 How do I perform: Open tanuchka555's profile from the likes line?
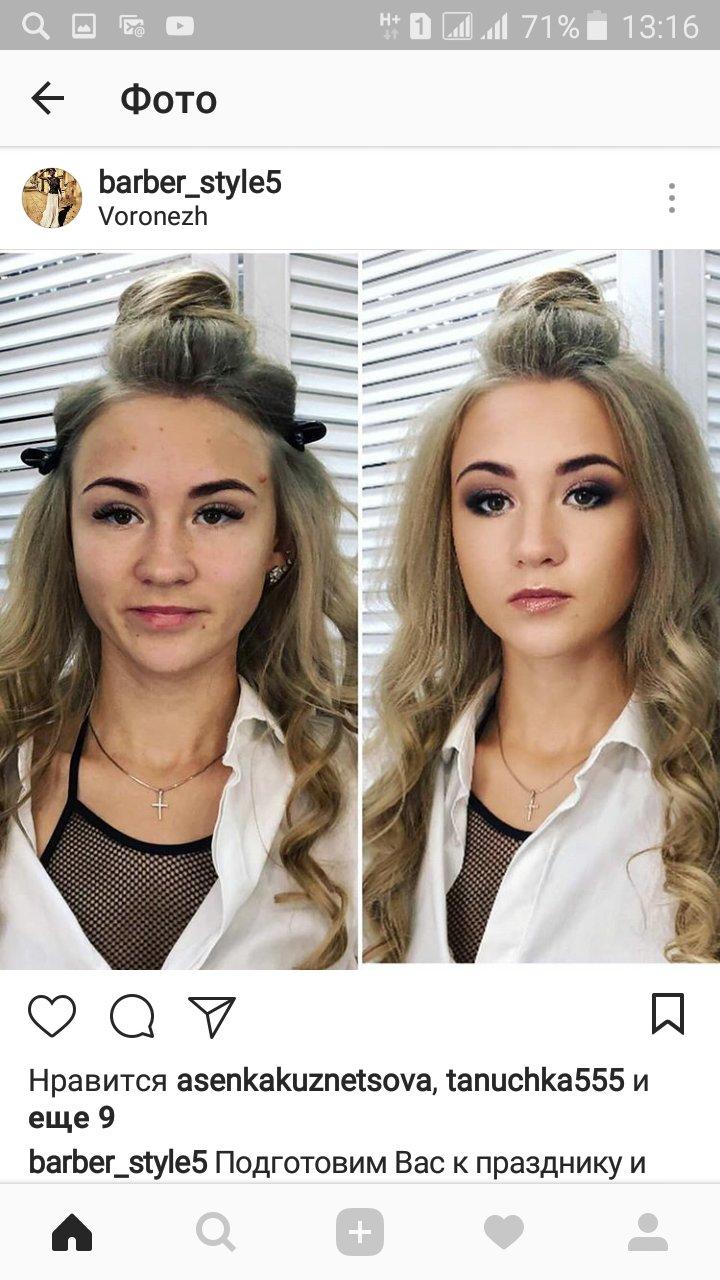[535, 1081]
